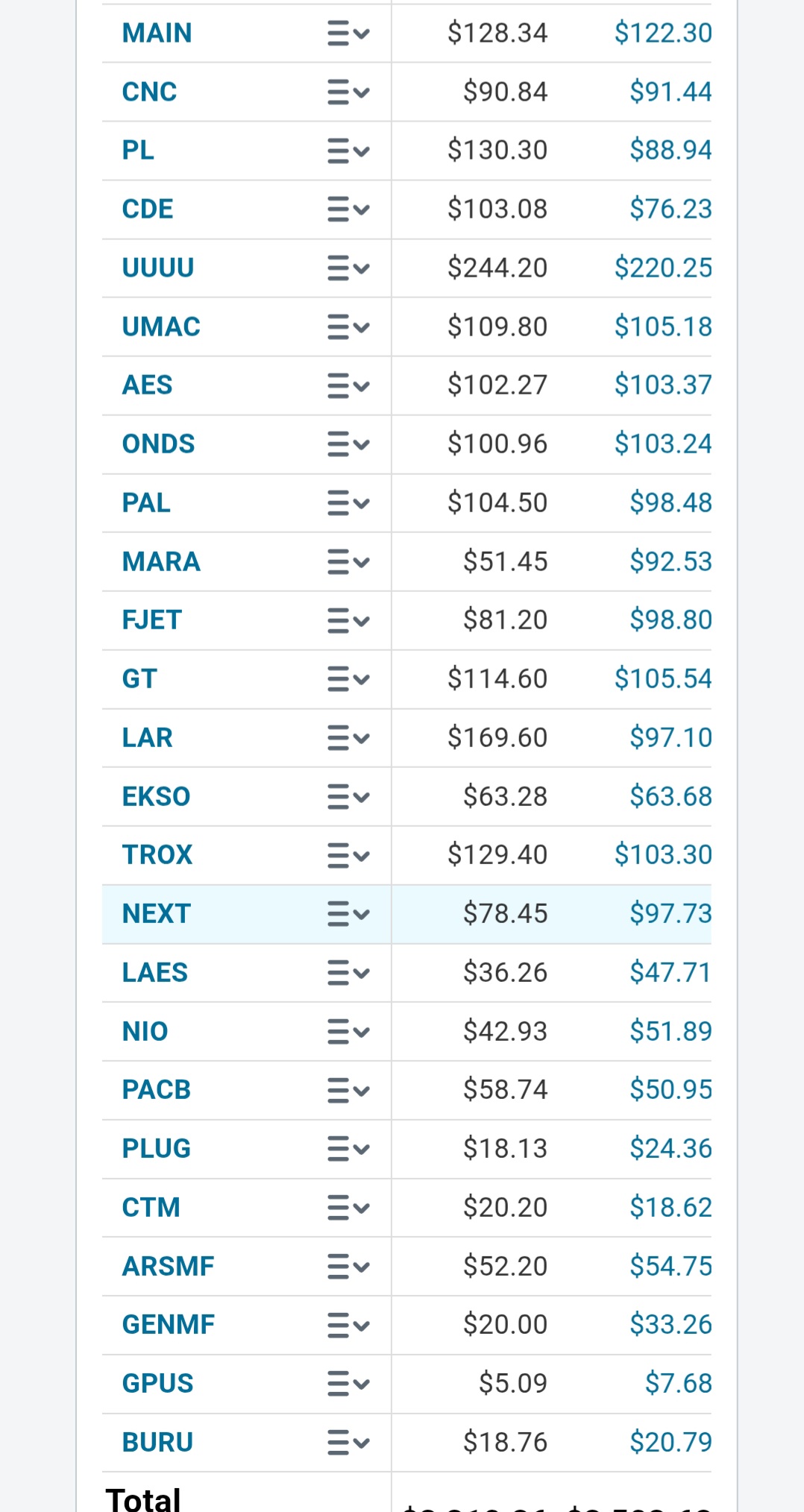Viewport: 804px width, 1512px height.
Task: Expand the actions menu for CNC
Action: point(348,92)
